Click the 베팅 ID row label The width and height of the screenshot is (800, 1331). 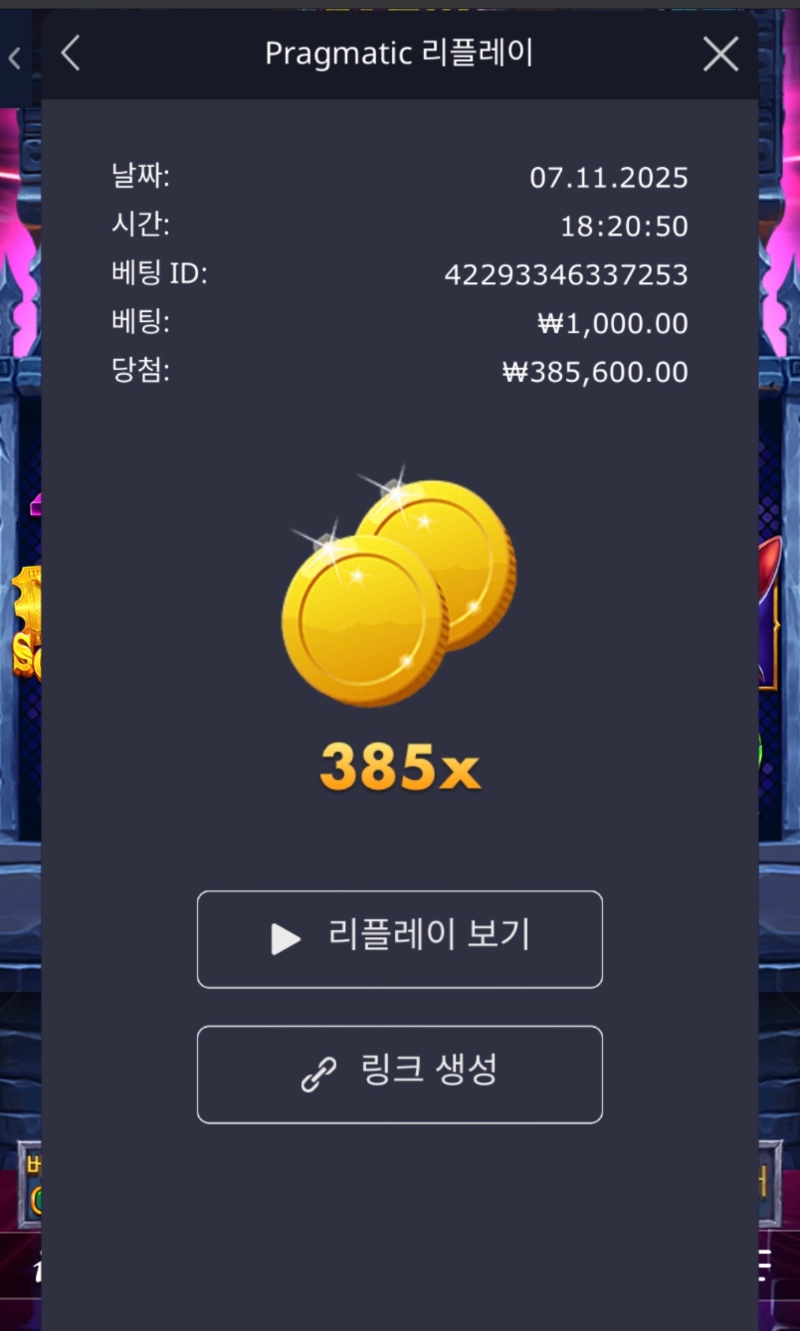pyautogui.click(x=159, y=274)
